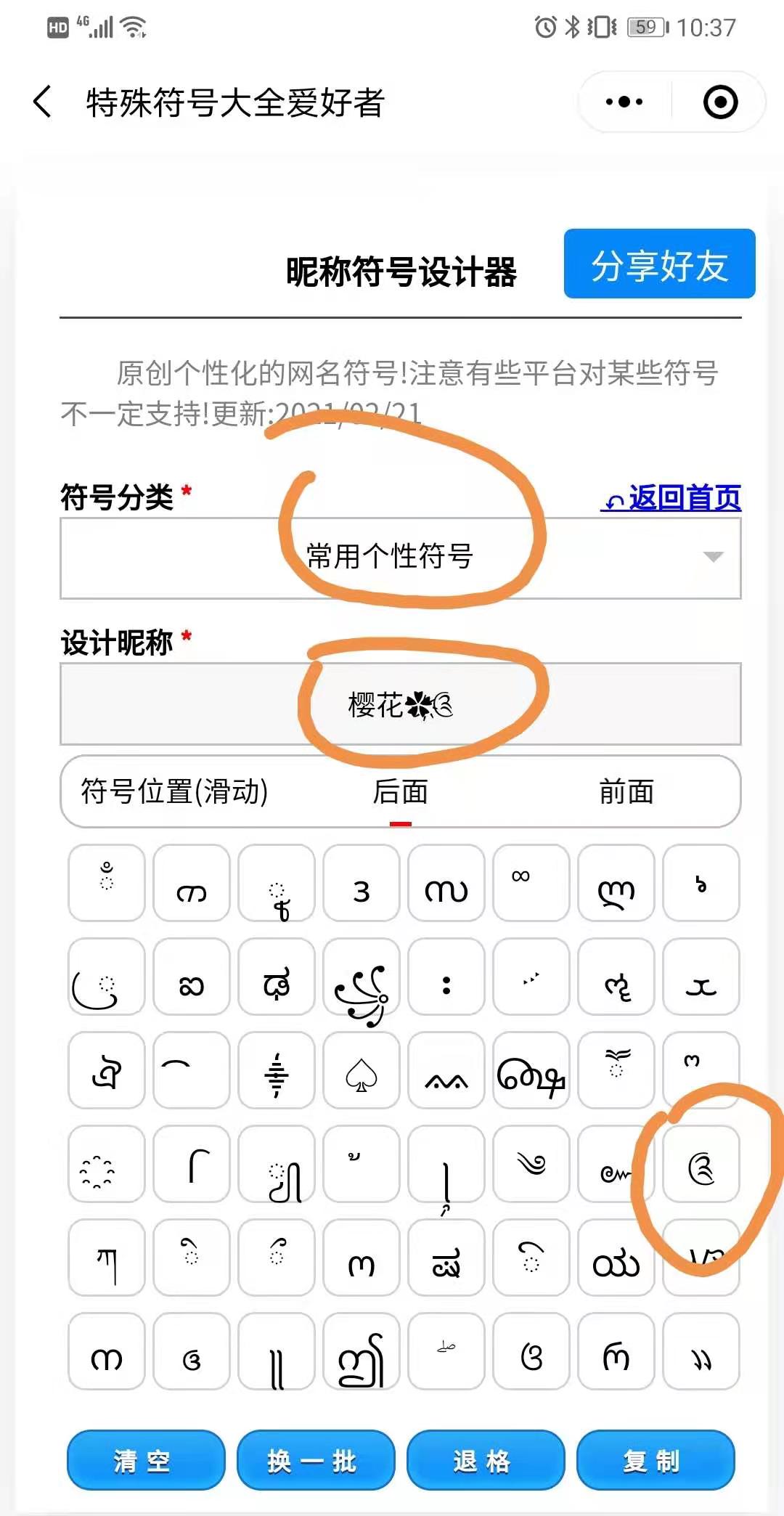Clear the nickname with 清空
The width and height of the screenshot is (784, 1516).
point(145,1460)
